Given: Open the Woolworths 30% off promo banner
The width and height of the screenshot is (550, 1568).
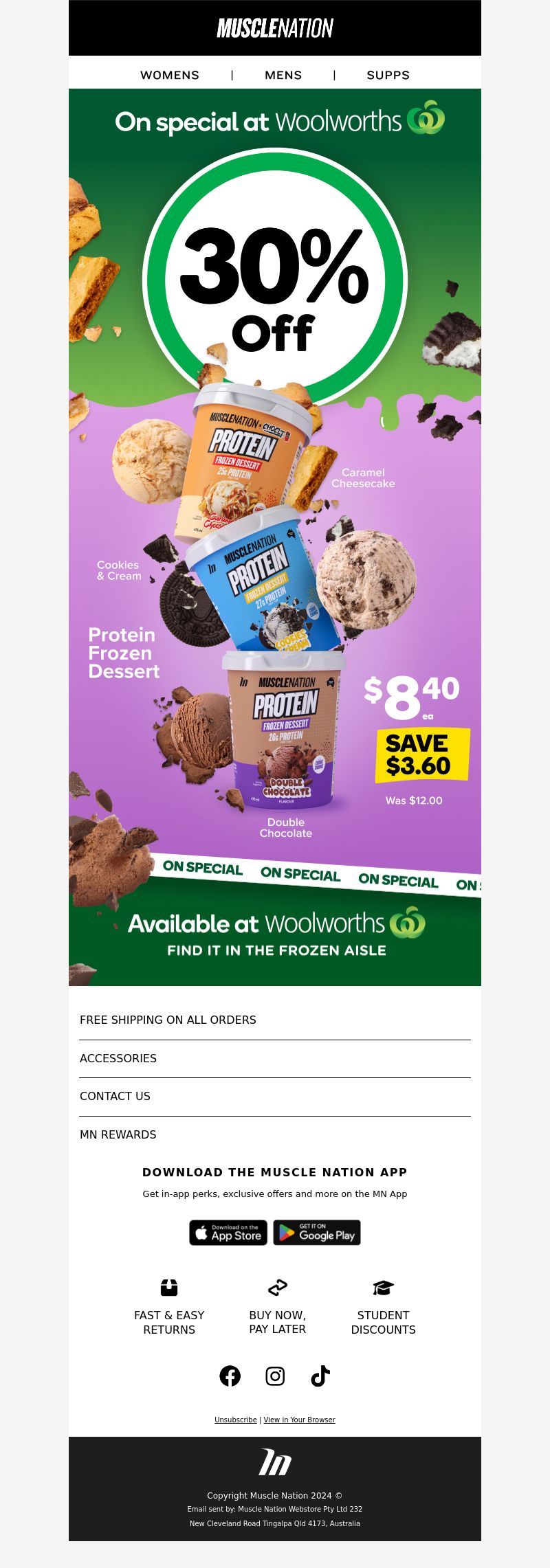Looking at the screenshot, I should click(275, 536).
